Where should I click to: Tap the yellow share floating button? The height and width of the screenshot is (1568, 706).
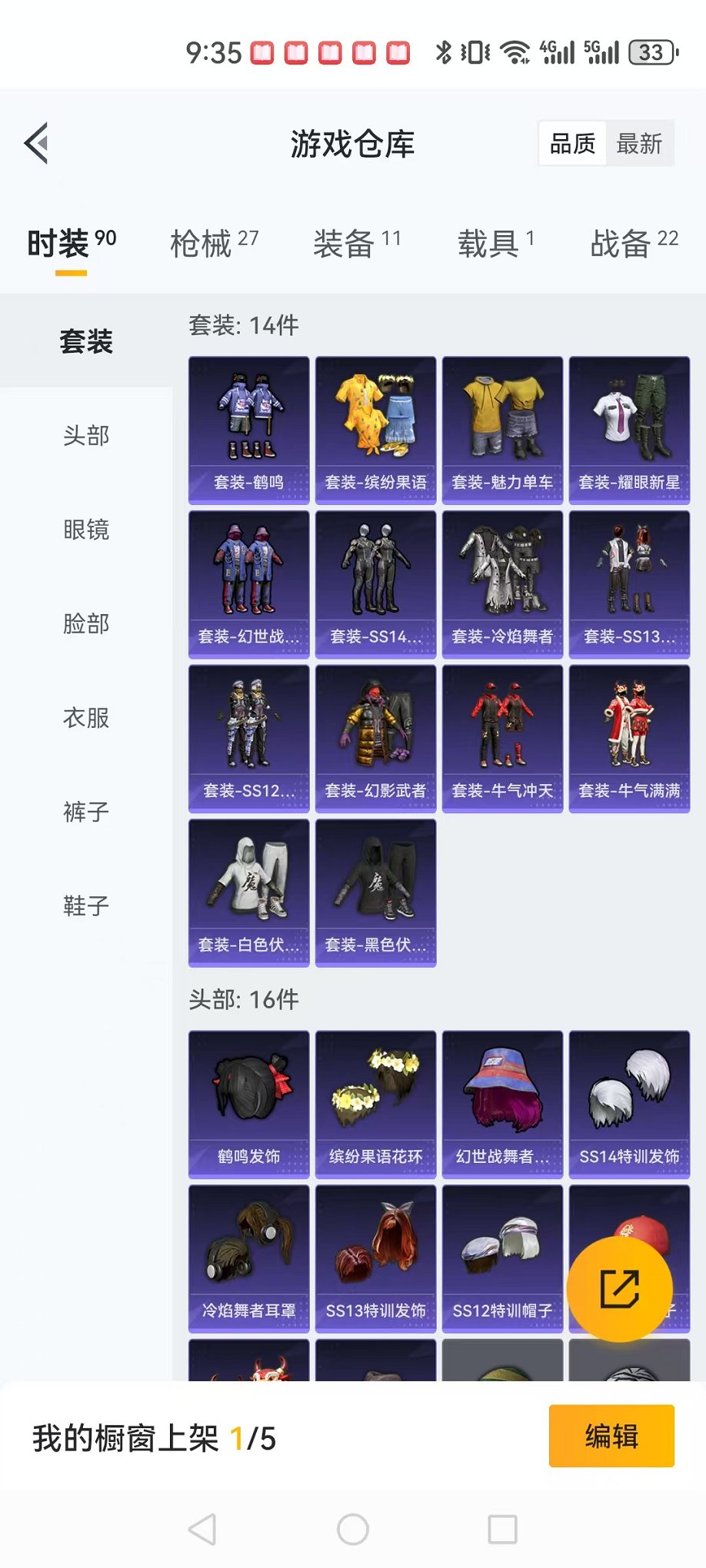pyautogui.click(x=619, y=1289)
